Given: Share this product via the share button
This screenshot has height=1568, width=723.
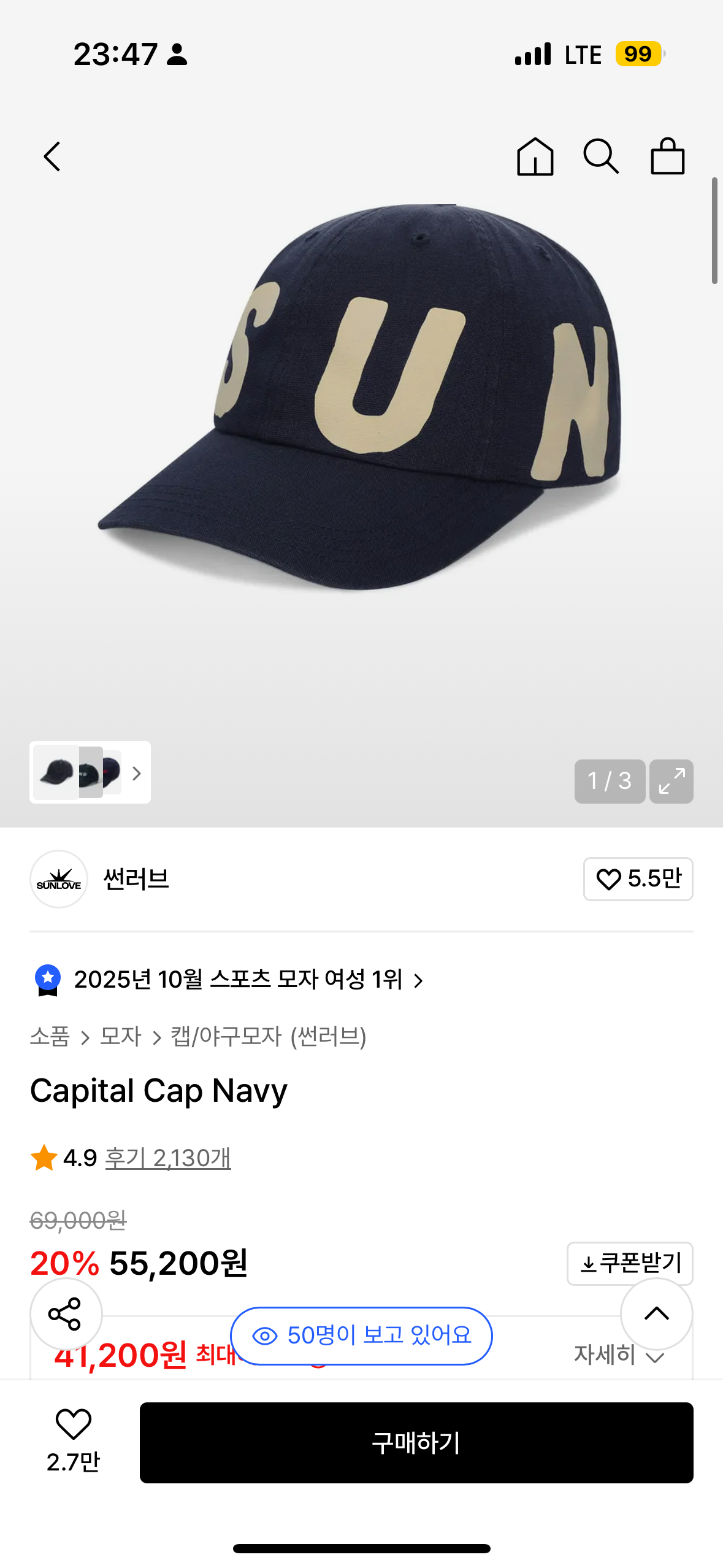Looking at the screenshot, I should coord(66,1313).
